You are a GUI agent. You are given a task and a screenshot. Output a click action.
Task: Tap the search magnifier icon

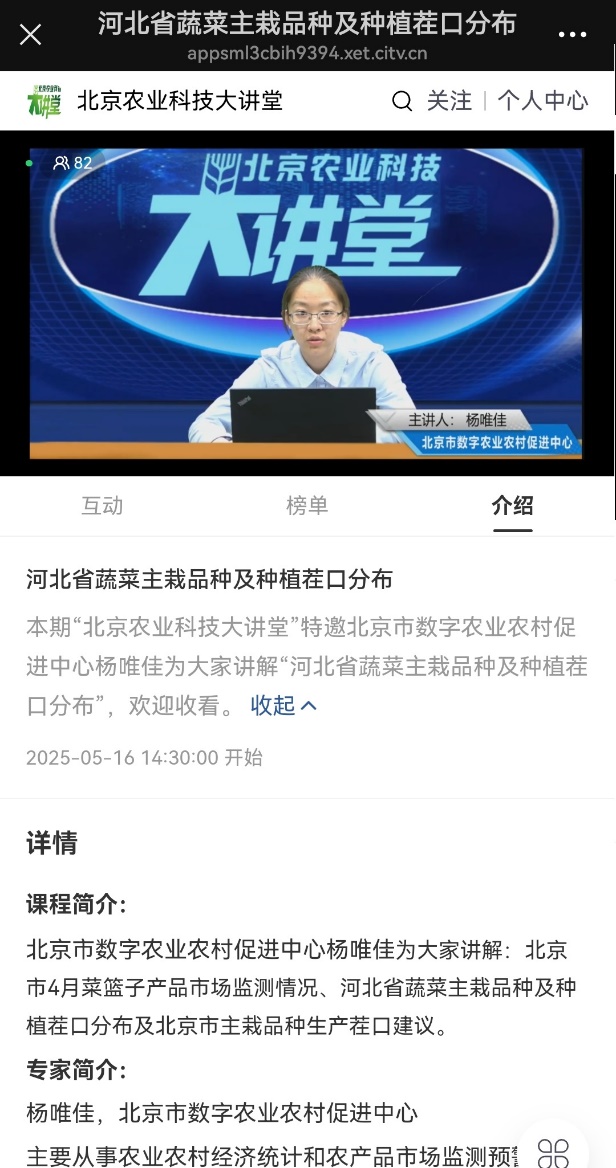point(402,101)
